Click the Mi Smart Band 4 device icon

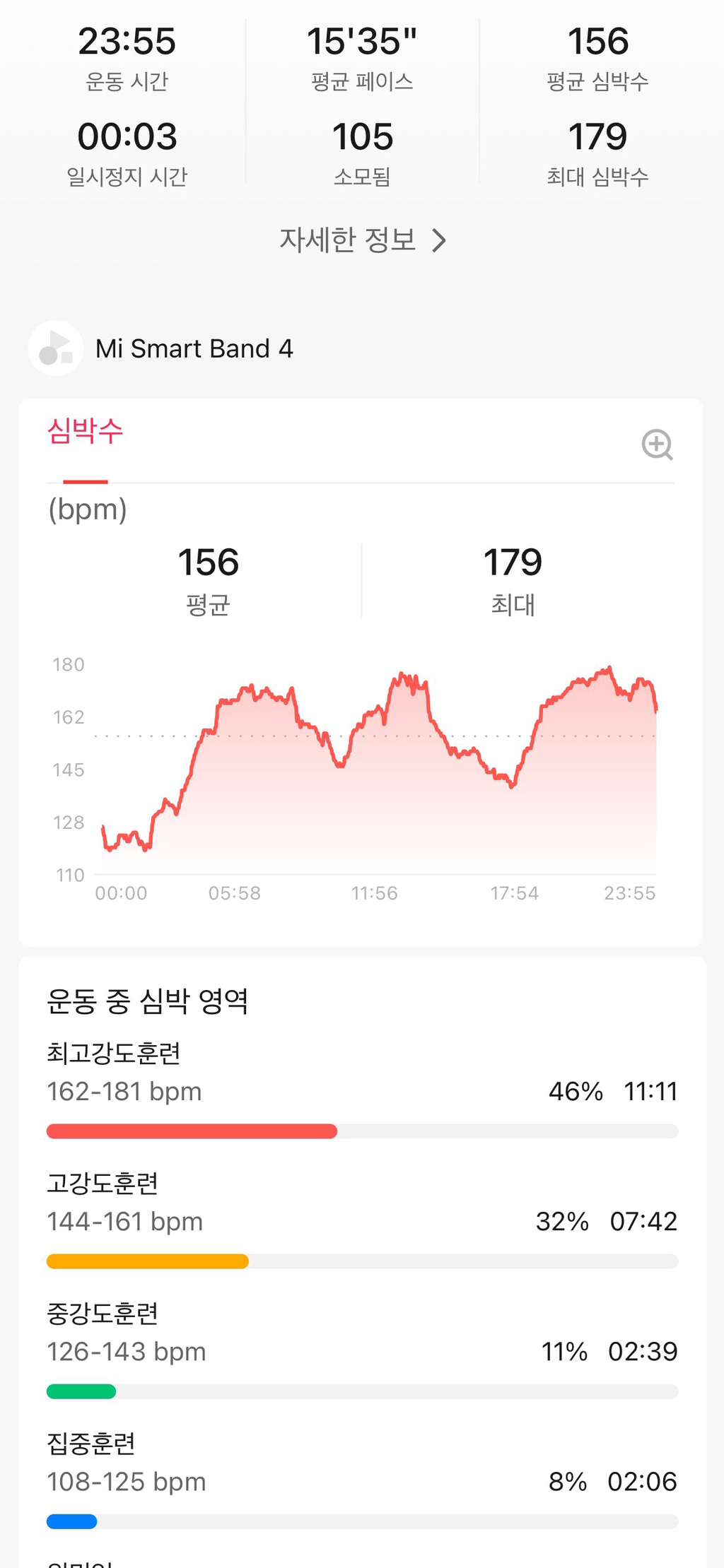click(x=54, y=348)
